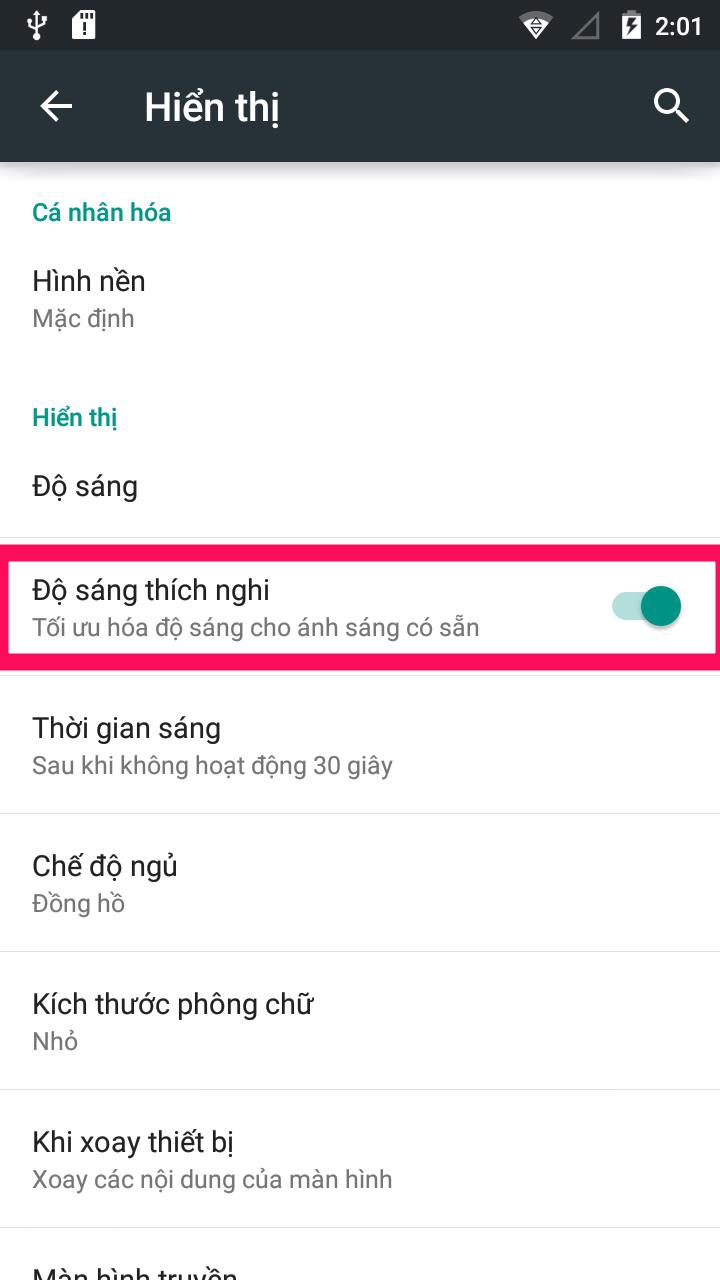
Task: Tap the back arrow to leave Hiển thị
Action: pyautogui.click(x=56, y=105)
